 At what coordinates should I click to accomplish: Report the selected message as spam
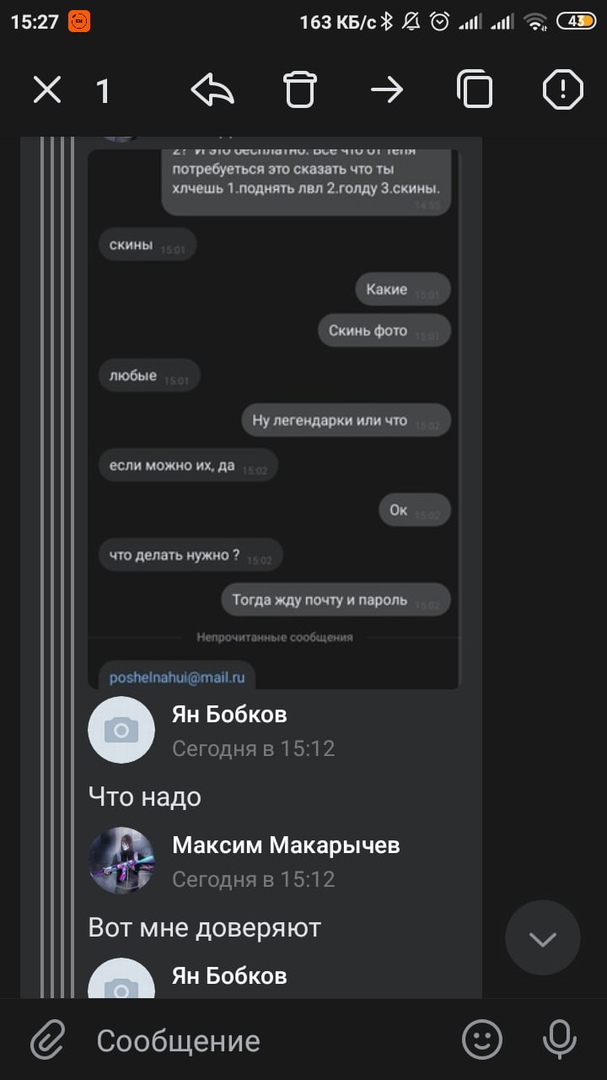pos(562,91)
